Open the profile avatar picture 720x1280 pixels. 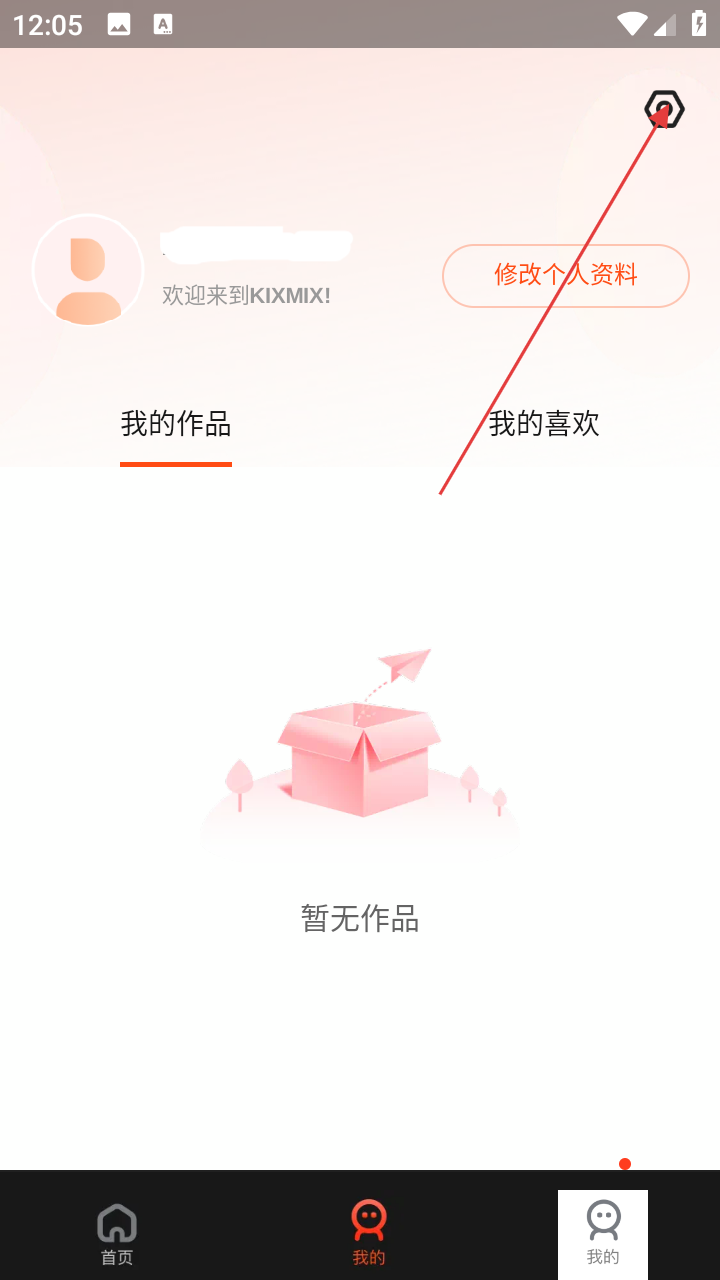coord(88,270)
